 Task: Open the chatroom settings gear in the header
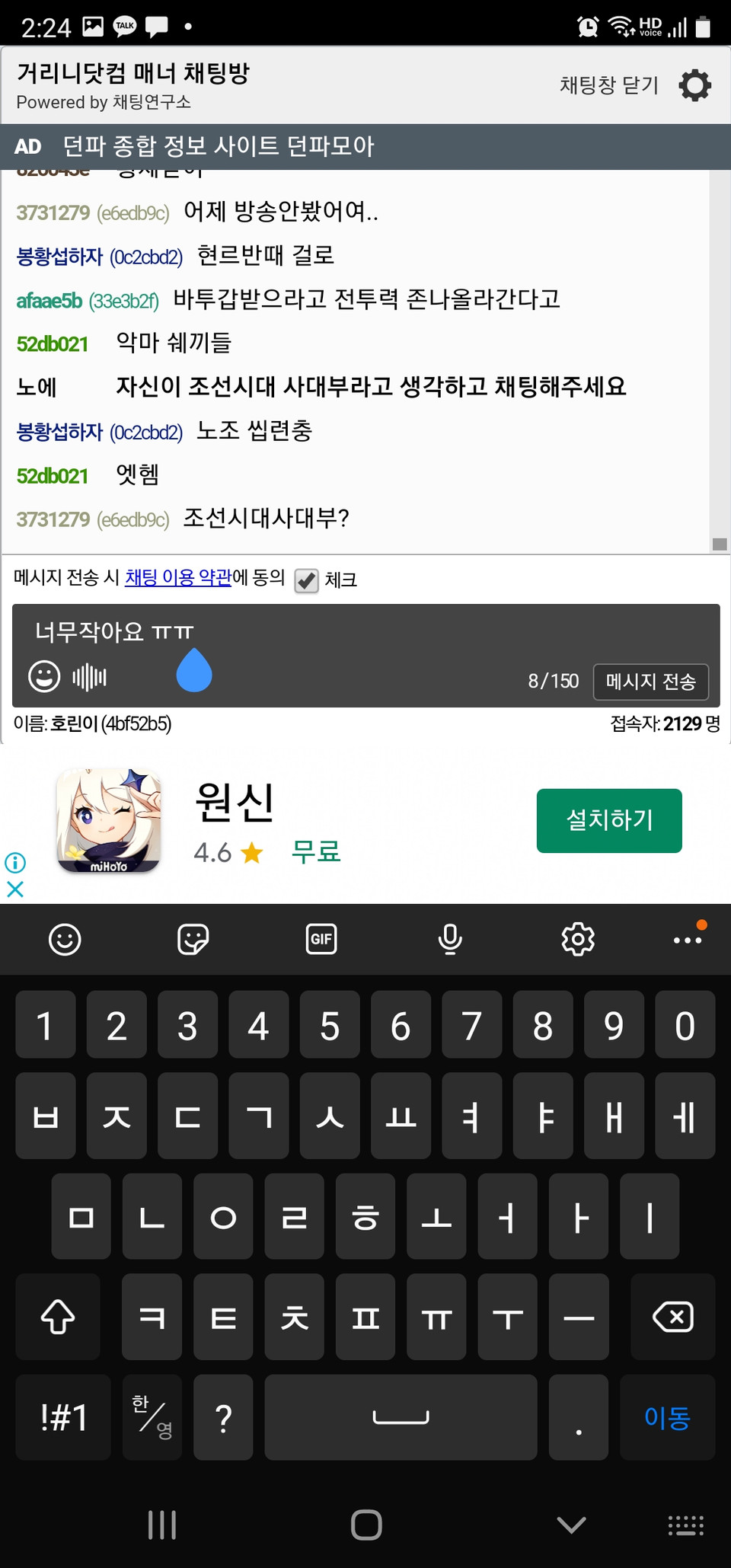(694, 86)
